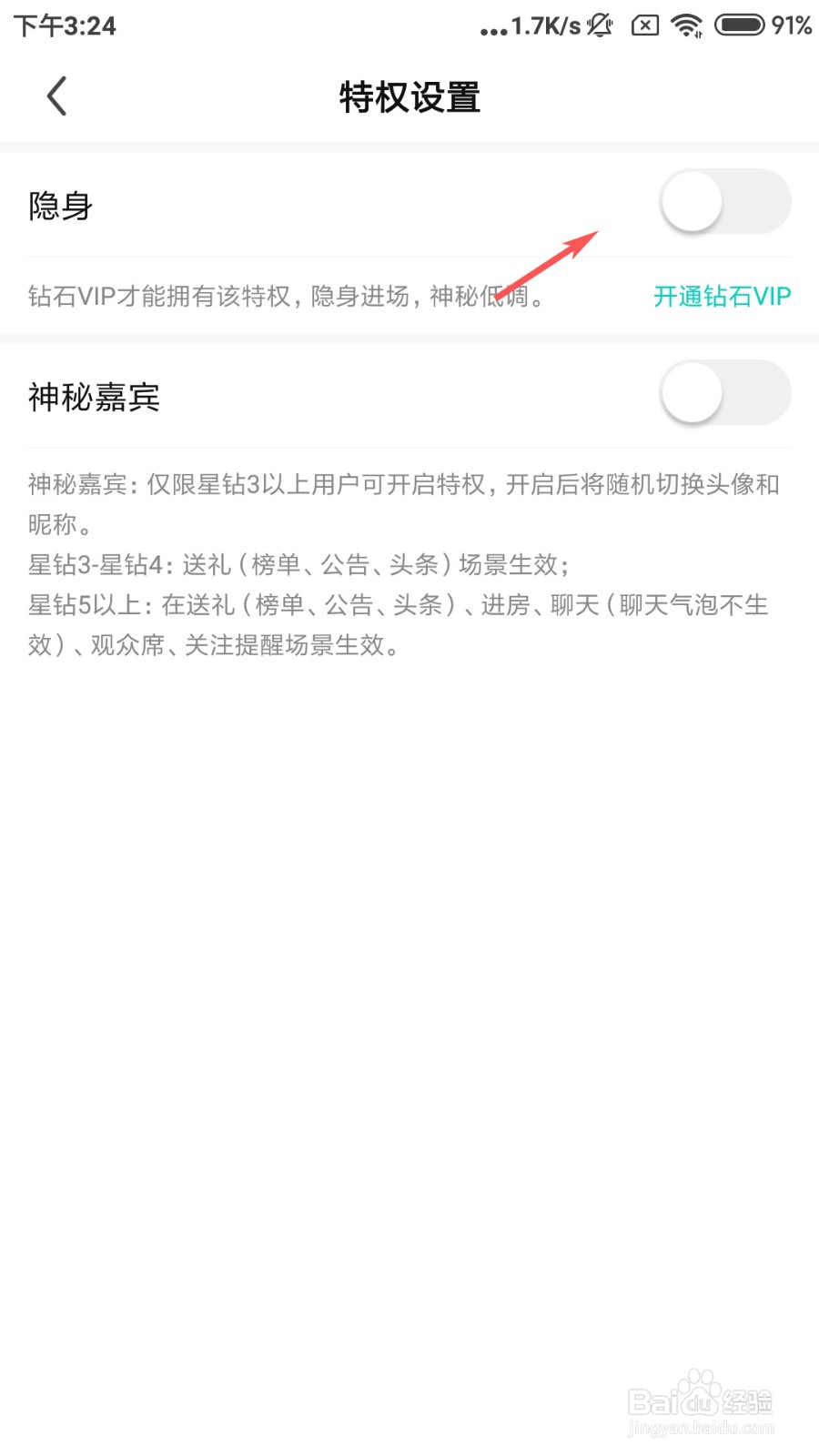Enable the 神秘嘉宾 (mystery guest) switch
This screenshot has height=1456, width=819.
pos(723,392)
